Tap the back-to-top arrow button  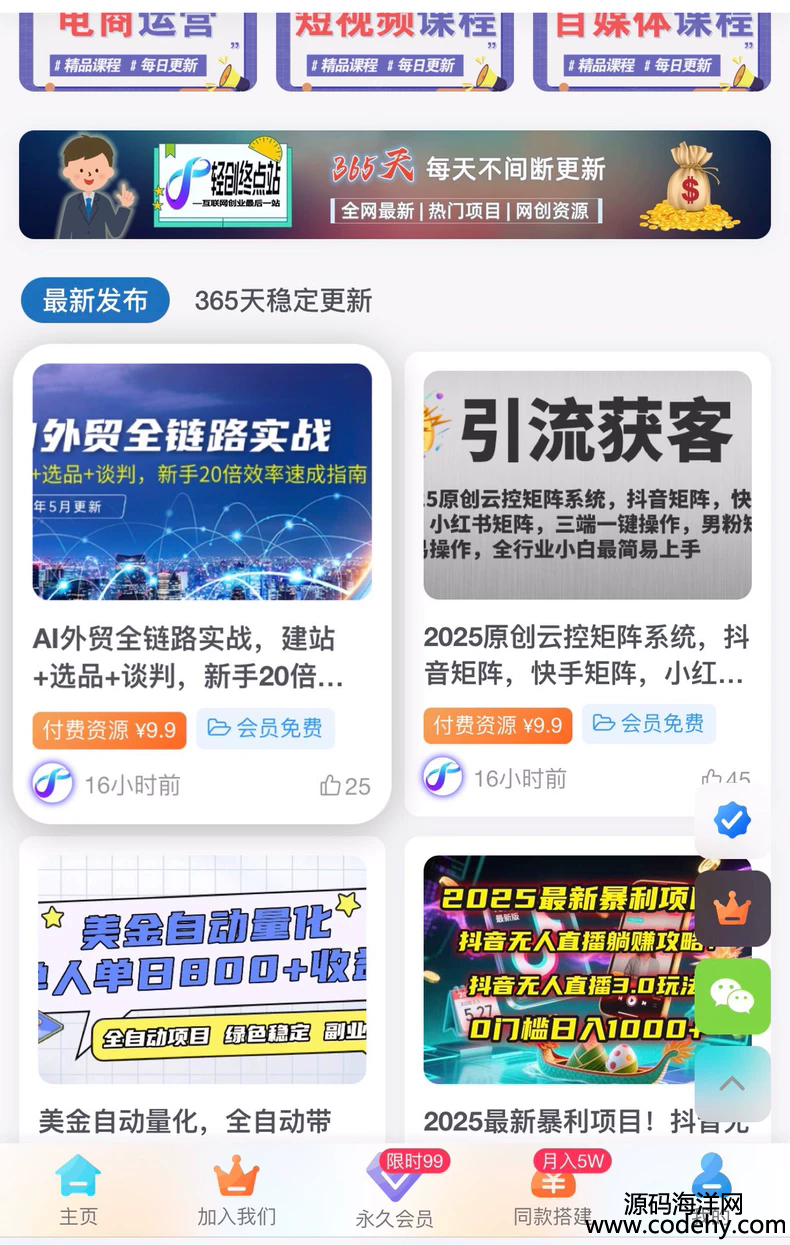tap(732, 1084)
